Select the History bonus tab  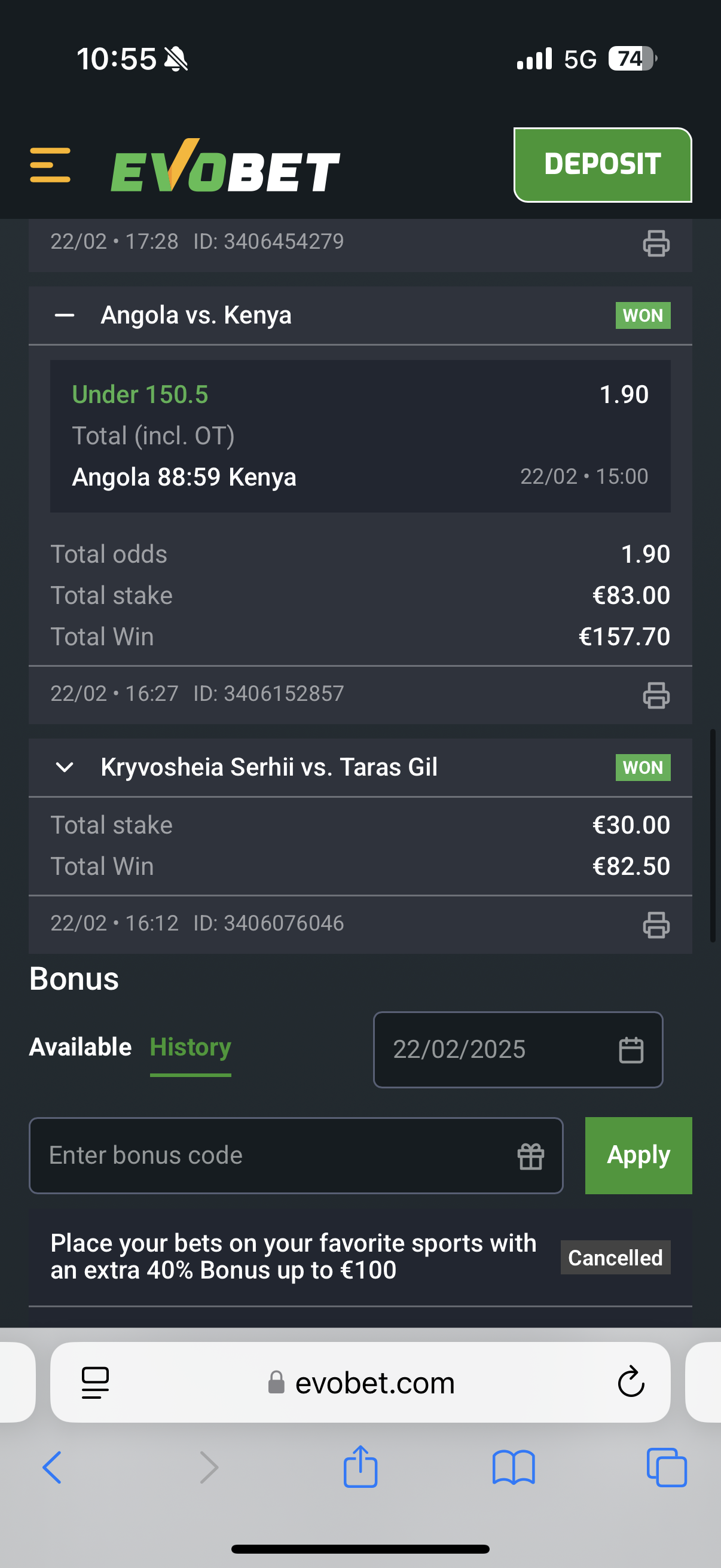(x=191, y=1047)
